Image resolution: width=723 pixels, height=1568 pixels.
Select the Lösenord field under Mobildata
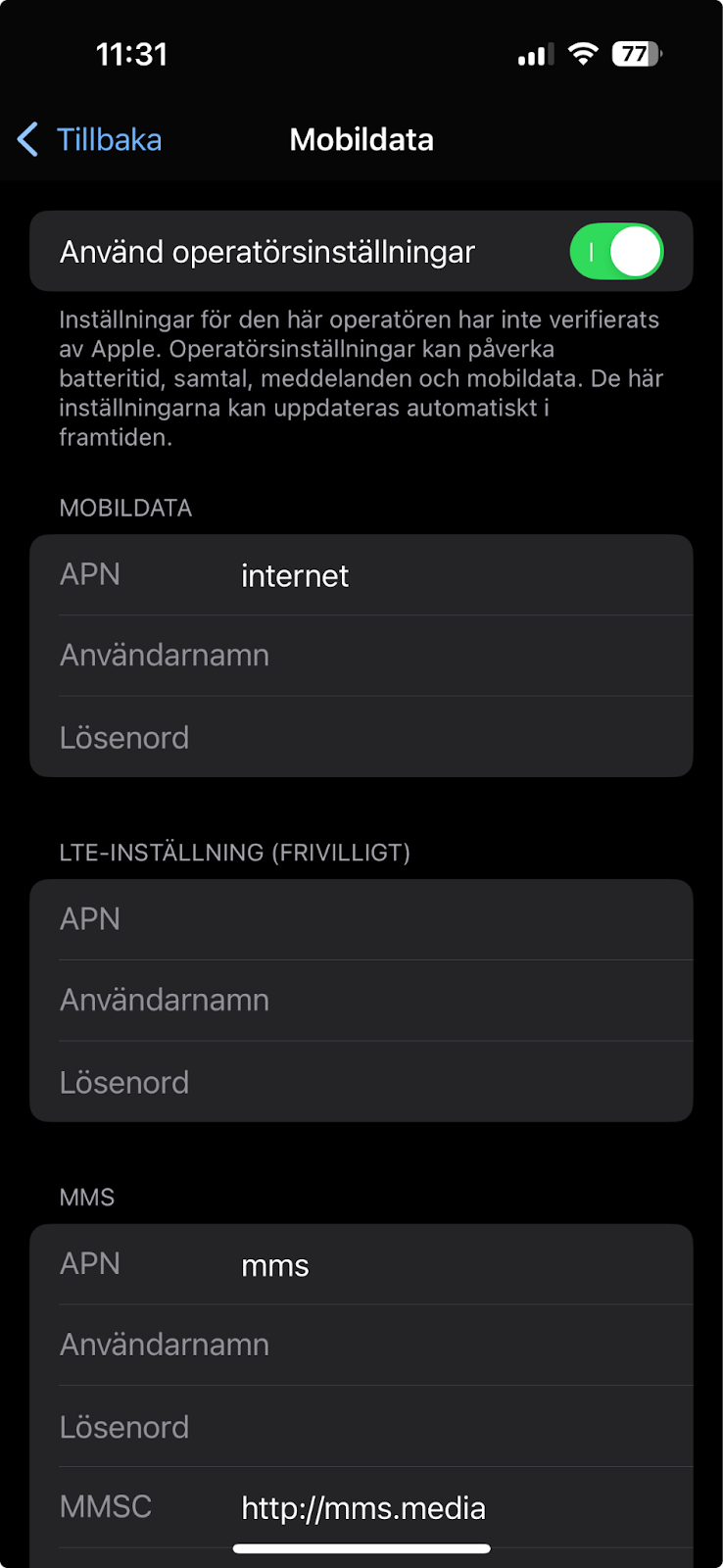click(361, 737)
